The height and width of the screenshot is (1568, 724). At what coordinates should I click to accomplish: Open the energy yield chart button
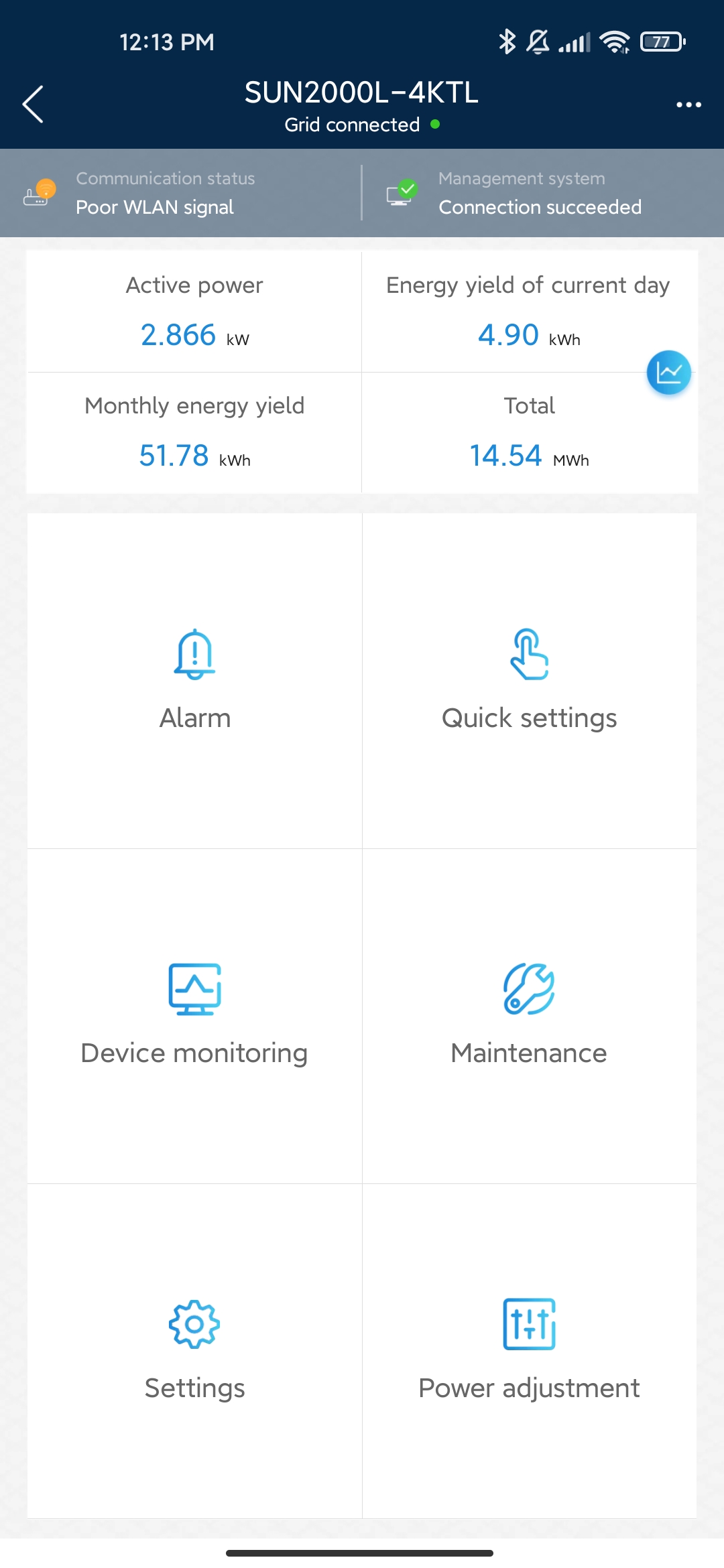tap(668, 373)
